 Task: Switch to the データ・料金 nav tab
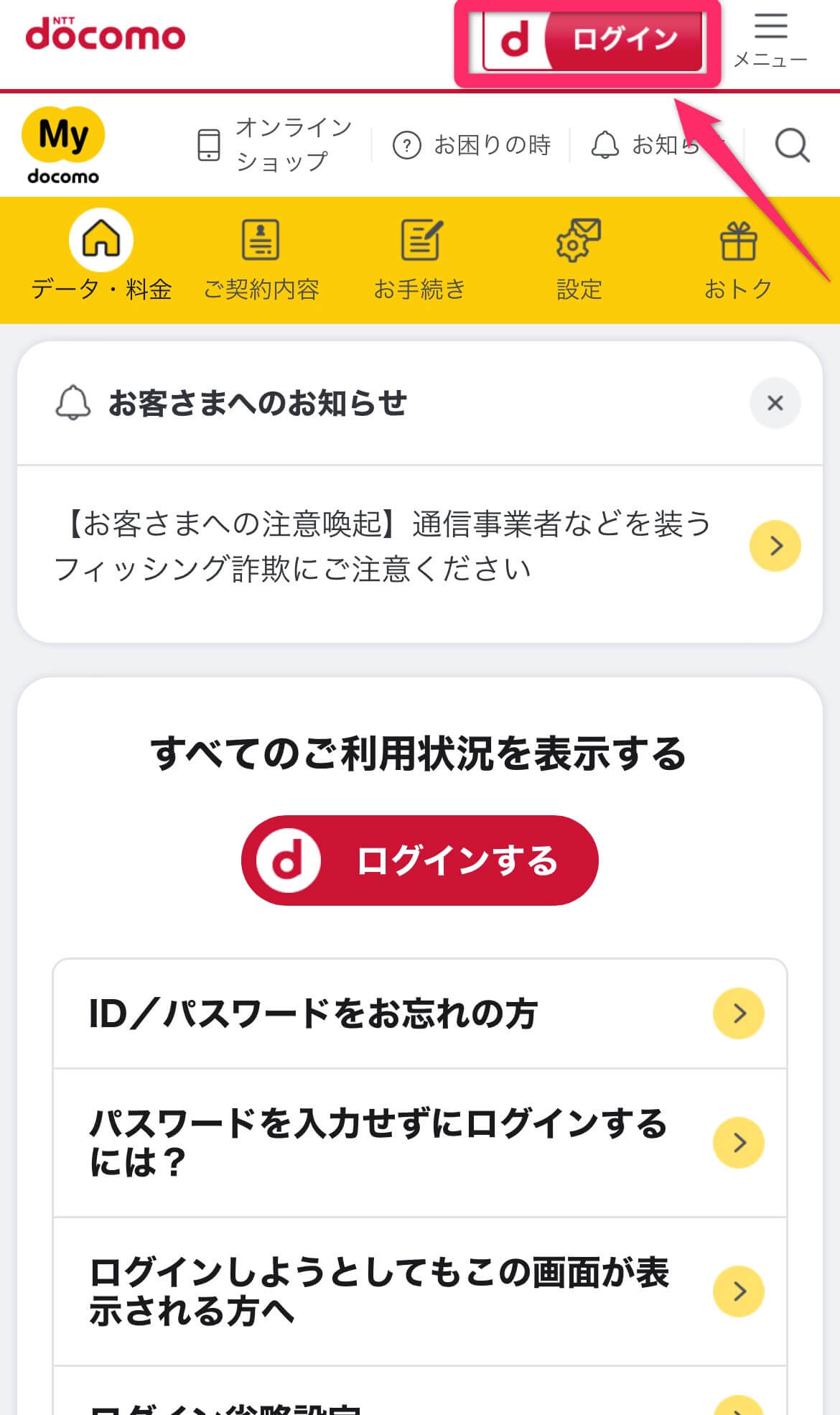(x=102, y=259)
